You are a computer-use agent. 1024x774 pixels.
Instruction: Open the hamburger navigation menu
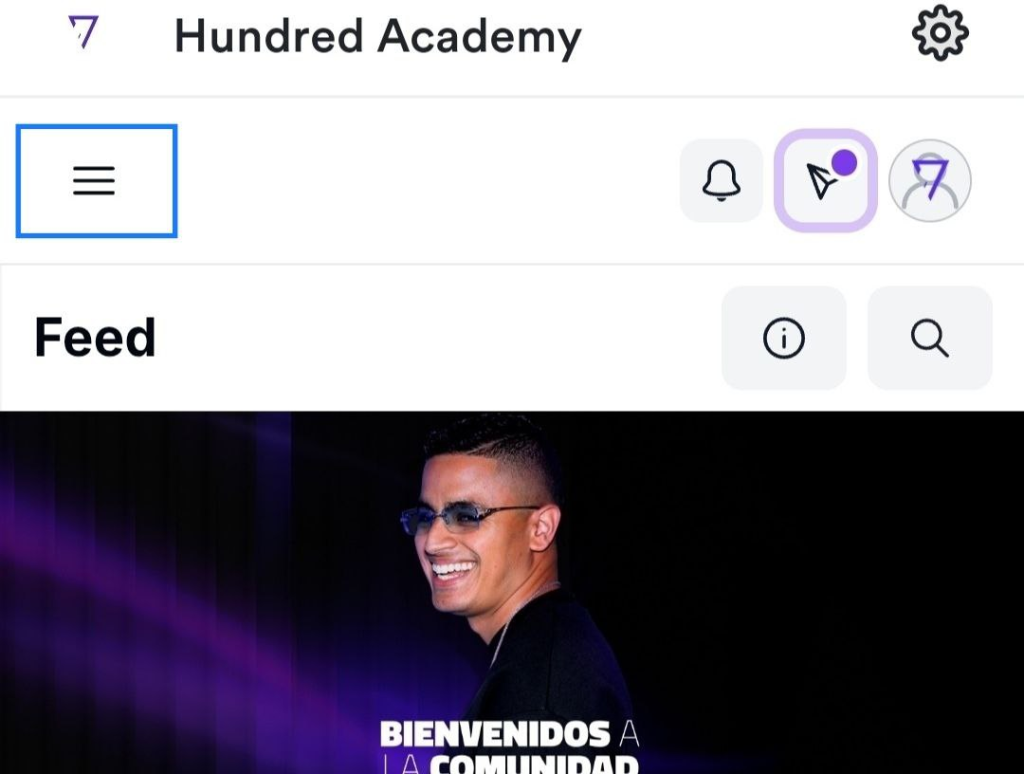pos(95,181)
